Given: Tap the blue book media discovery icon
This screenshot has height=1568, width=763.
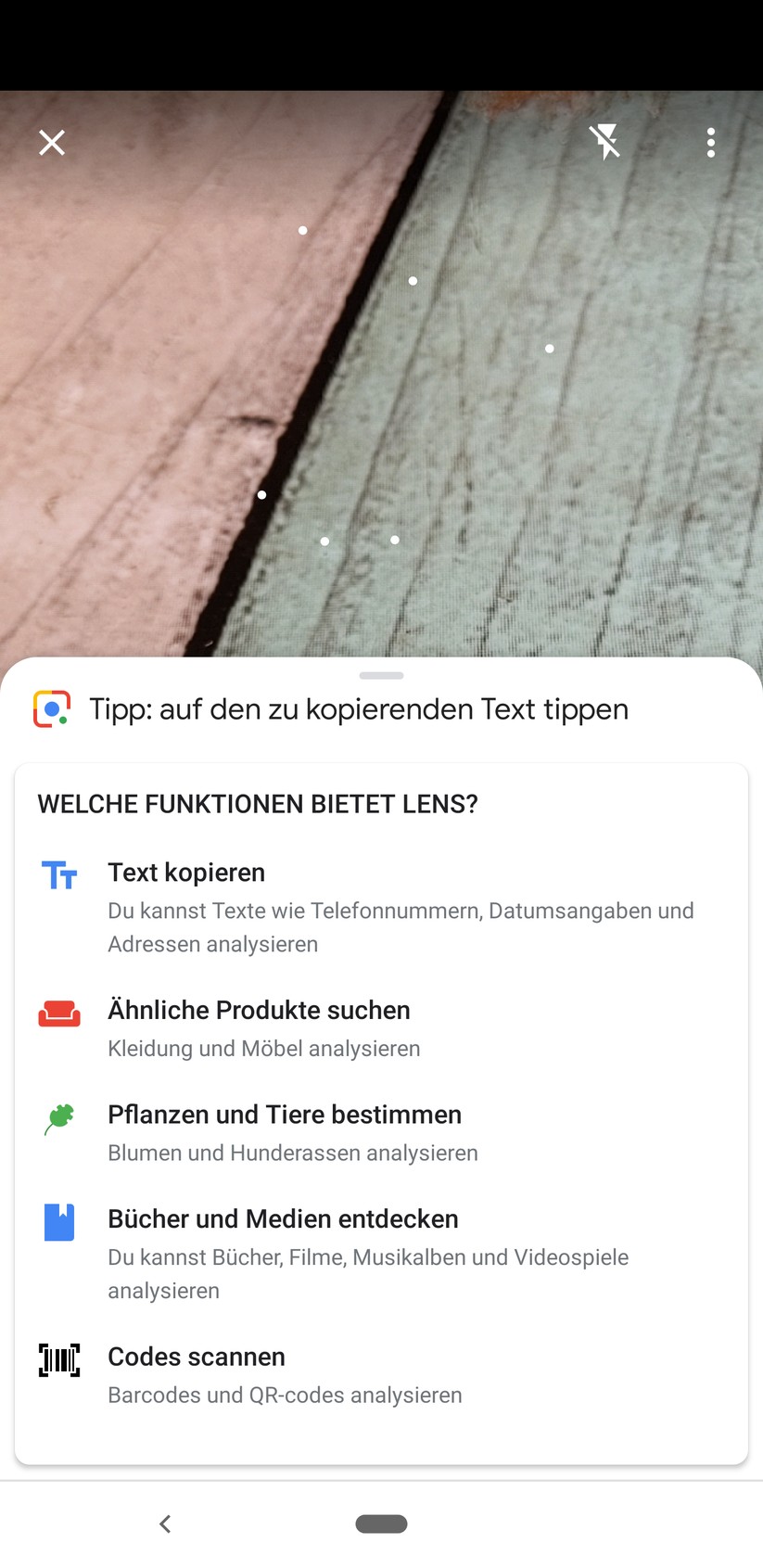Looking at the screenshot, I should pos(58,1221).
